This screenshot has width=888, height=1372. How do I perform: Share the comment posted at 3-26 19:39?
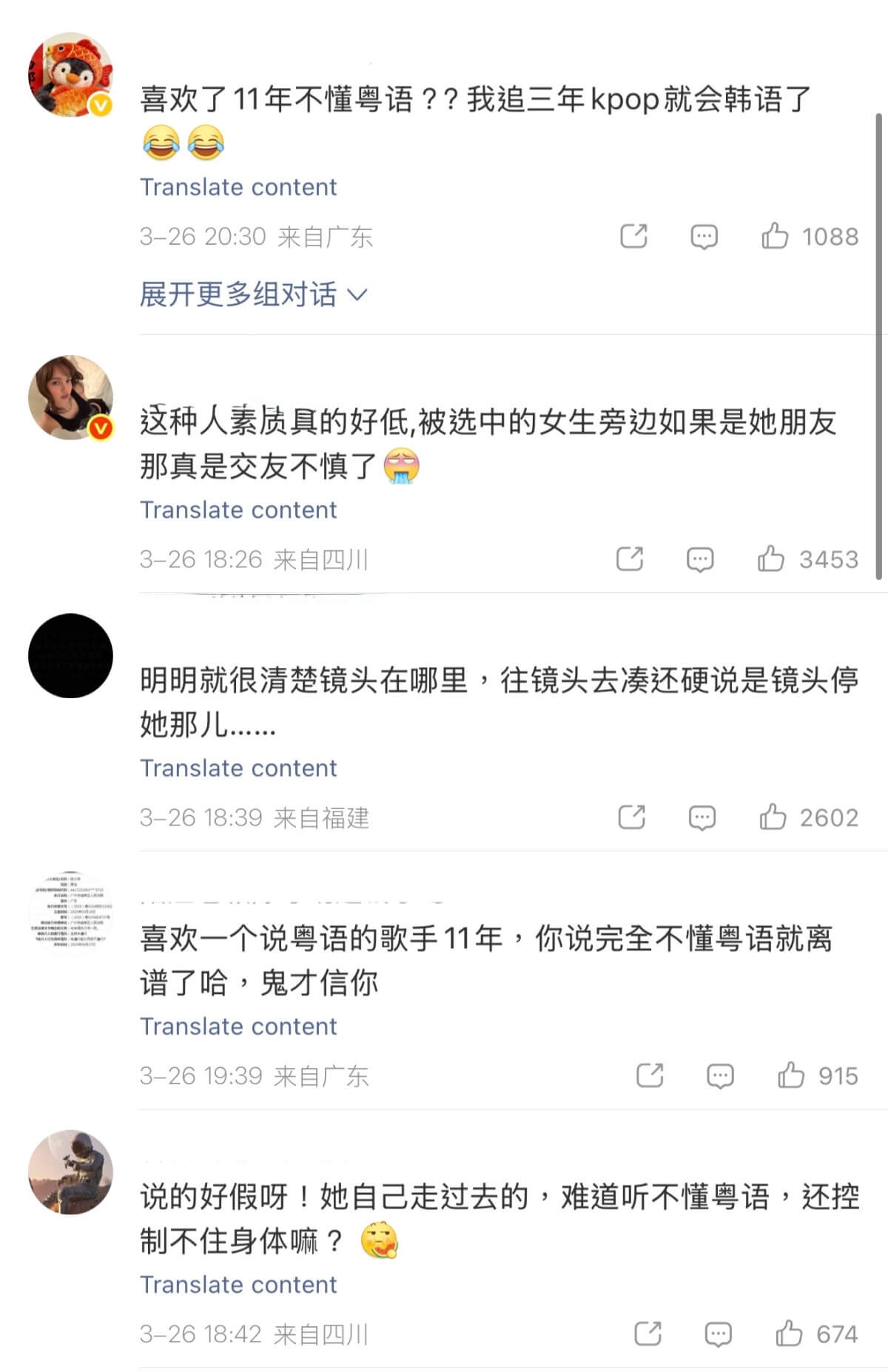[650, 1075]
